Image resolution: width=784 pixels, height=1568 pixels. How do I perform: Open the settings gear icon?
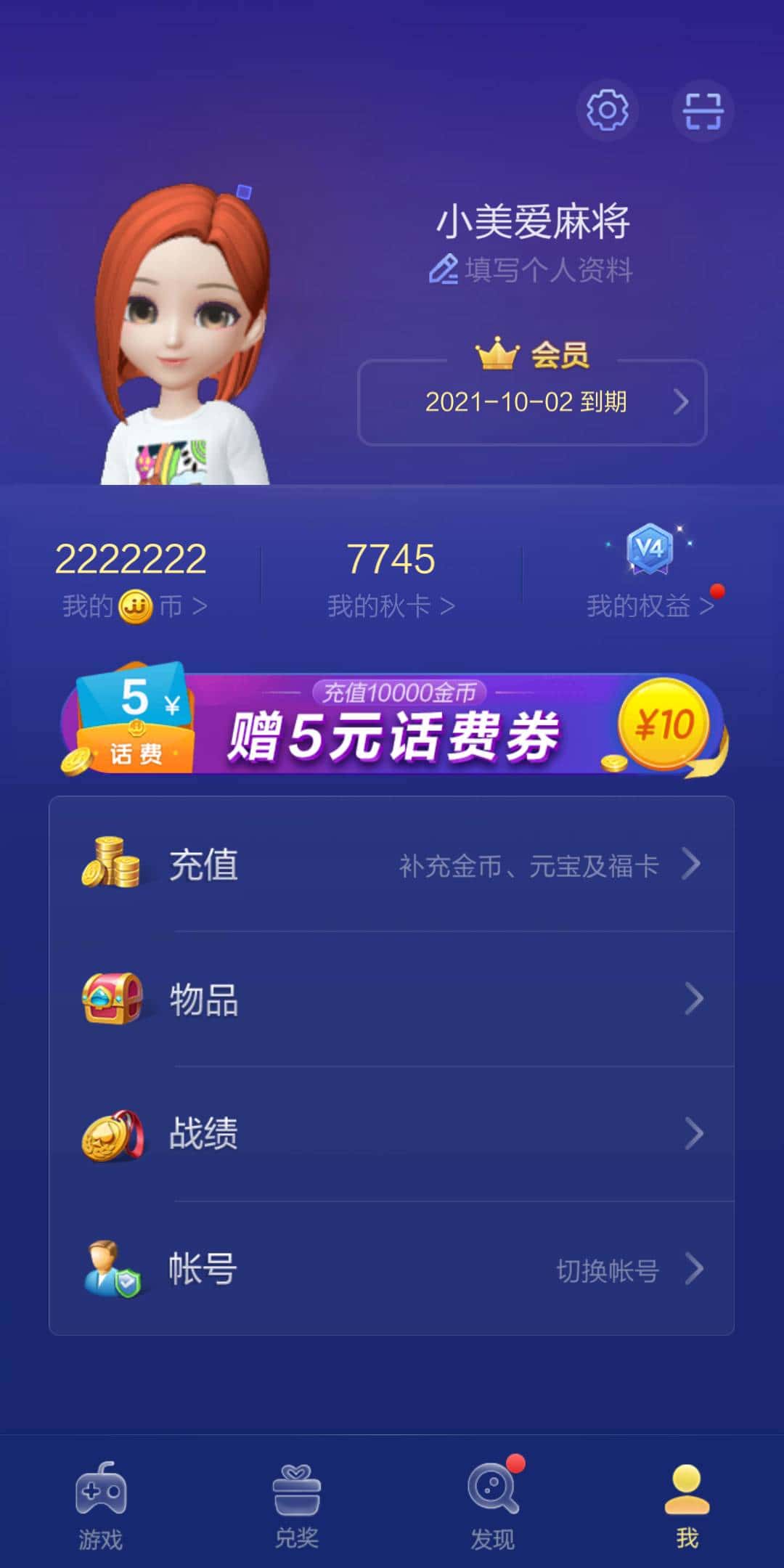(x=608, y=110)
